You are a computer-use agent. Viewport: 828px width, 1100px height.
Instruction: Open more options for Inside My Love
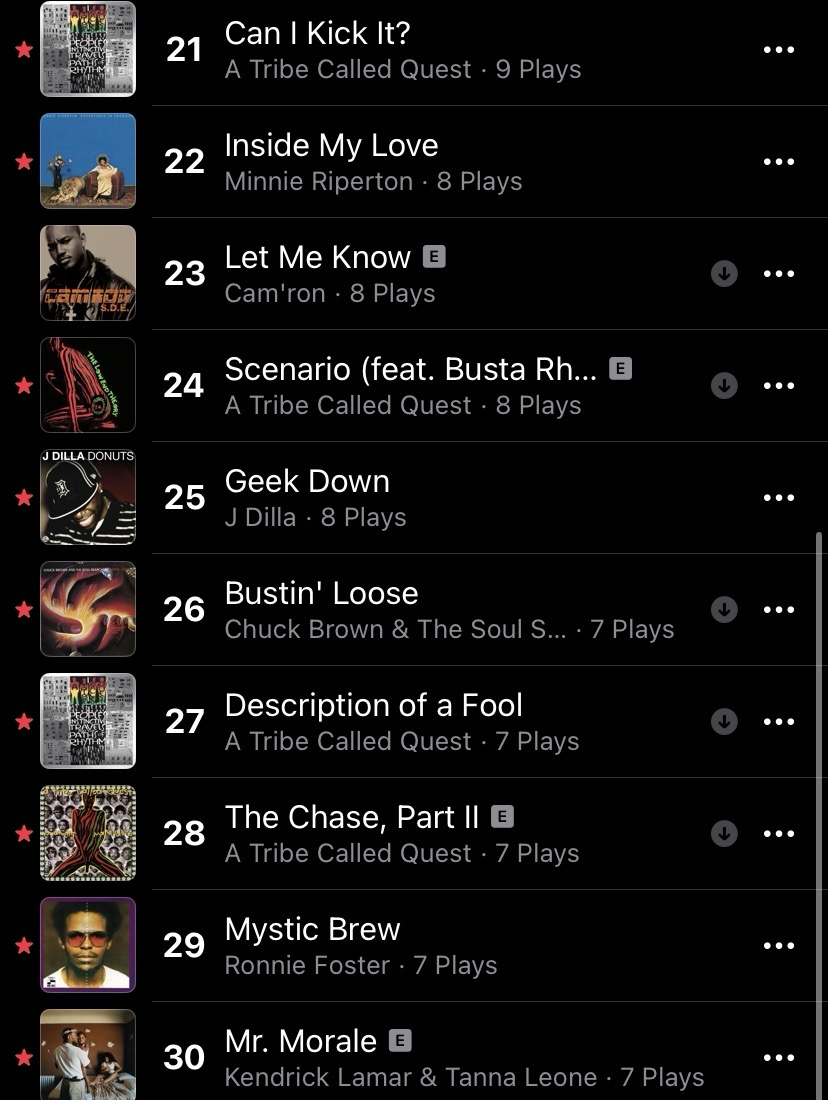click(x=779, y=162)
